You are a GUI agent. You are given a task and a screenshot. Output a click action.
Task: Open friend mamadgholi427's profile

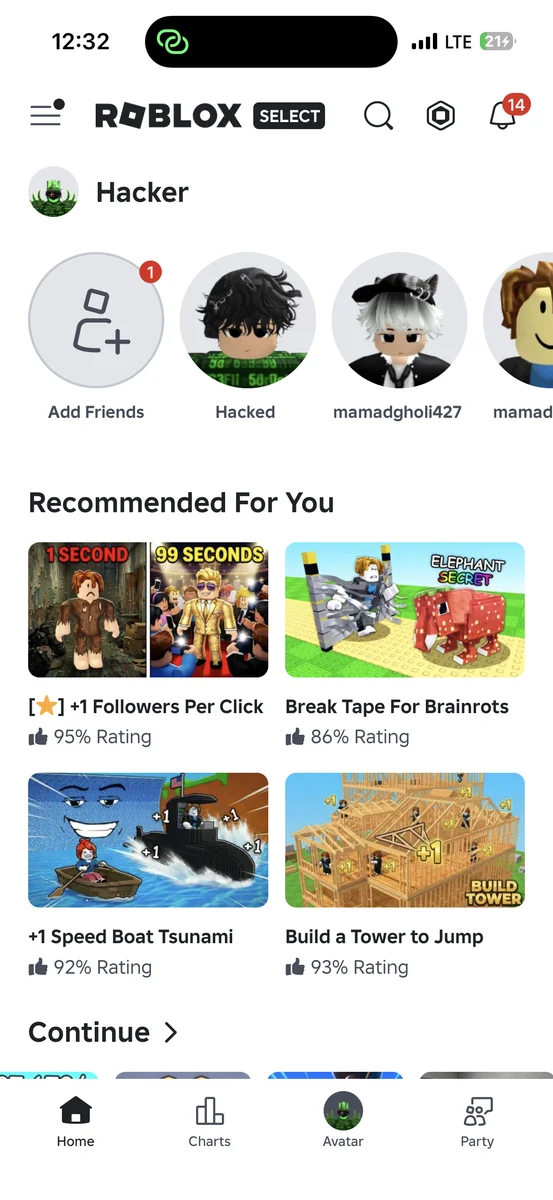399,337
